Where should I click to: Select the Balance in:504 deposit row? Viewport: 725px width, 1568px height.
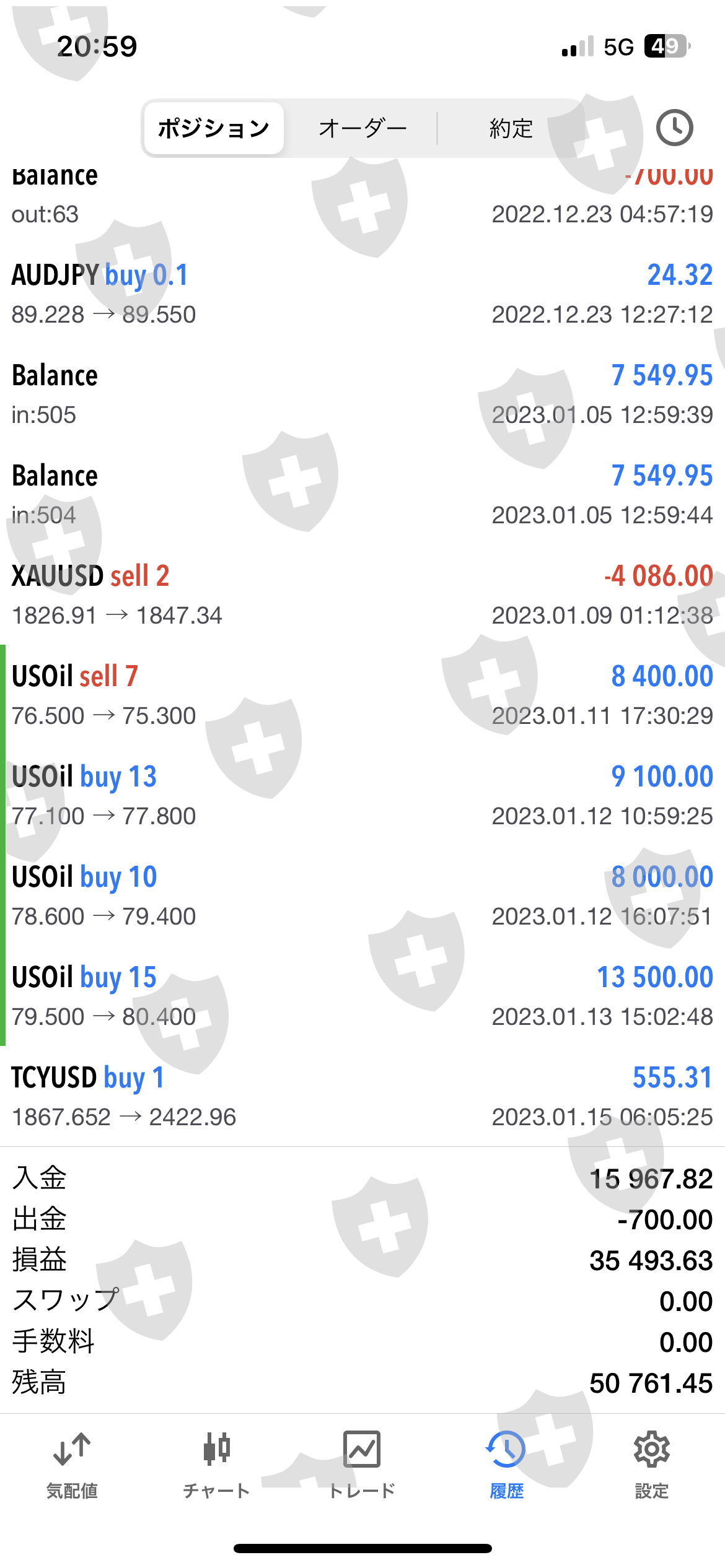pos(362,495)
